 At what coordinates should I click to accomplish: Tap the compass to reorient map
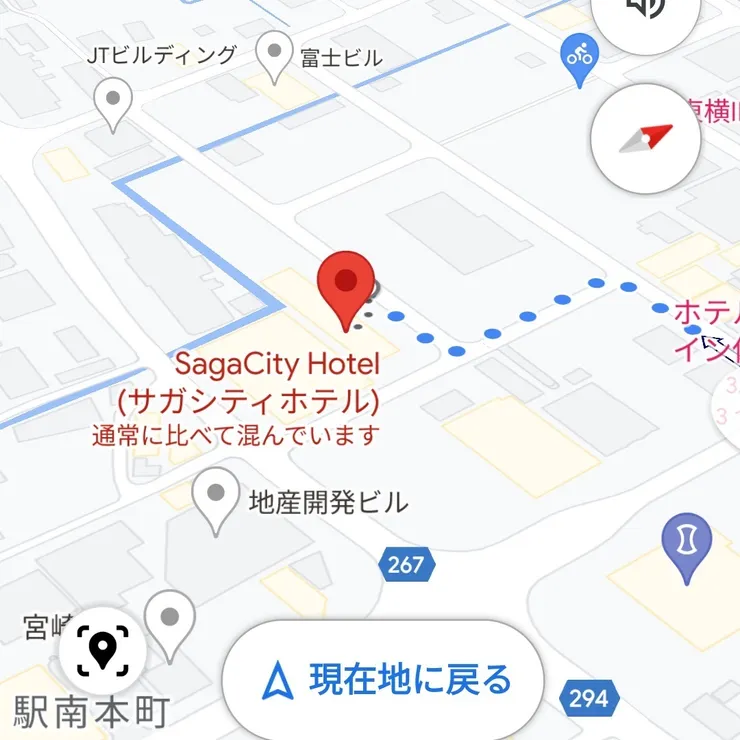pyautogui.click(x=645, y=139)
